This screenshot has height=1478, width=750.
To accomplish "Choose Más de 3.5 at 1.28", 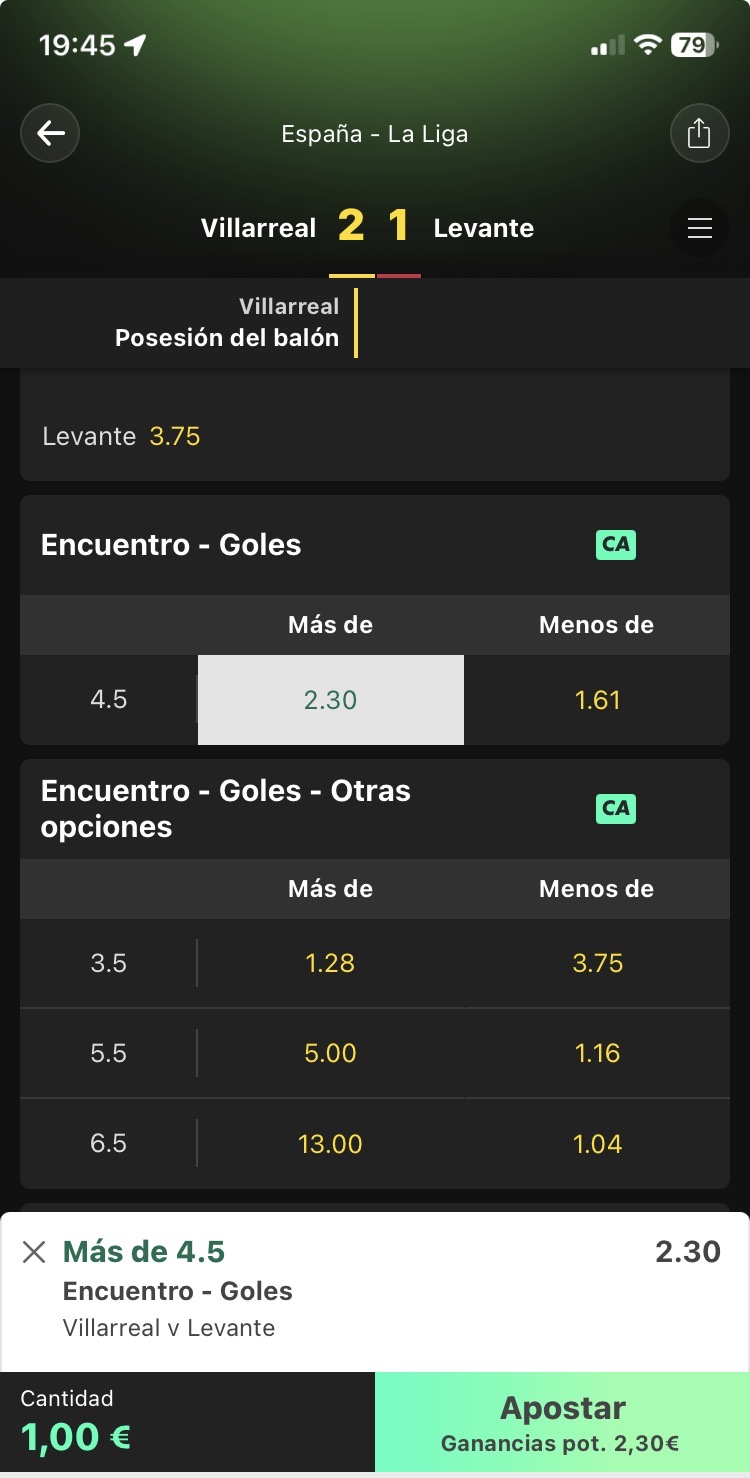I will point(331,963).
